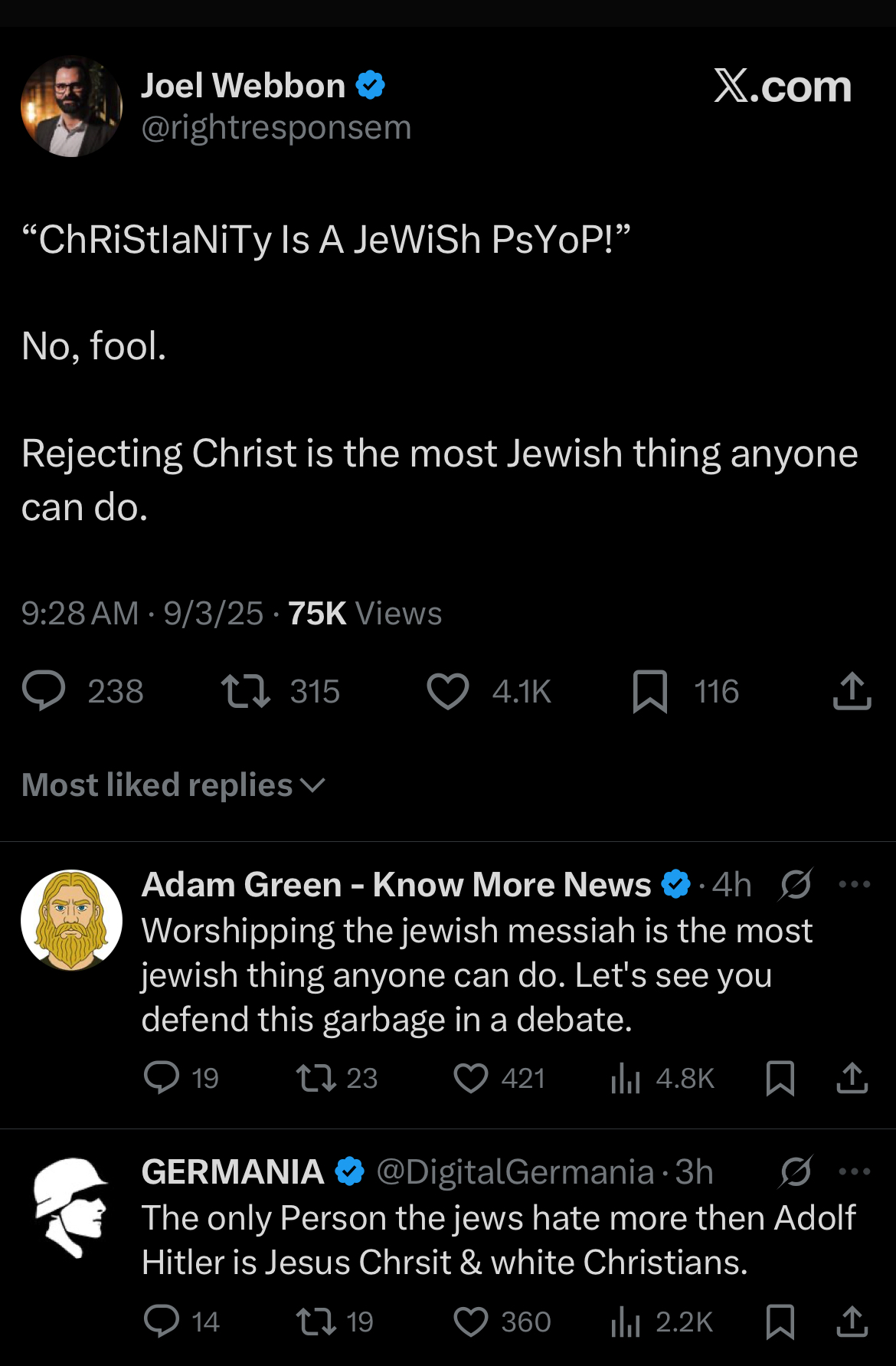
Task: Repost Joel Webbon's post
Action: [245, 691]
